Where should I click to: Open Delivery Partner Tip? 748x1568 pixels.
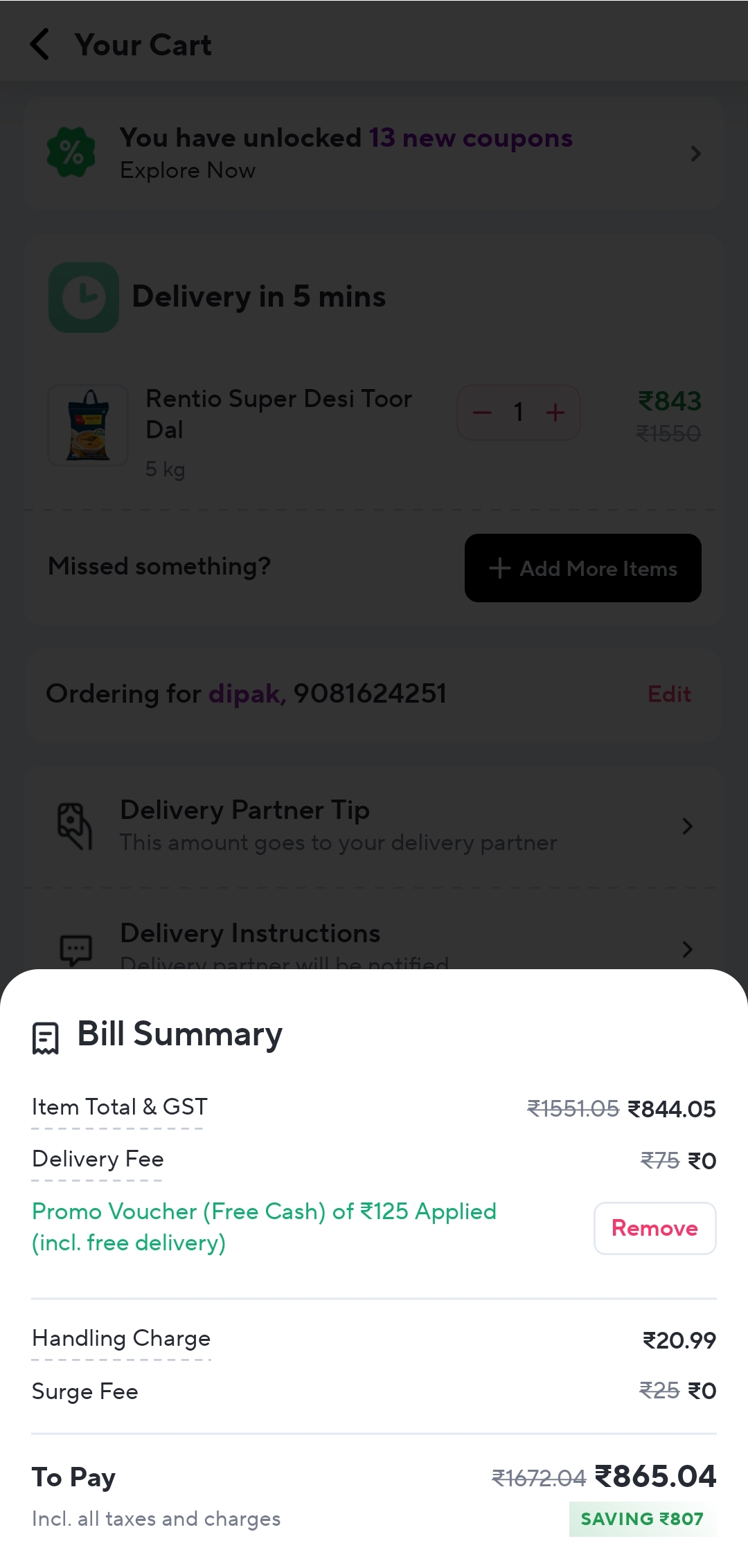pos(374,825)
